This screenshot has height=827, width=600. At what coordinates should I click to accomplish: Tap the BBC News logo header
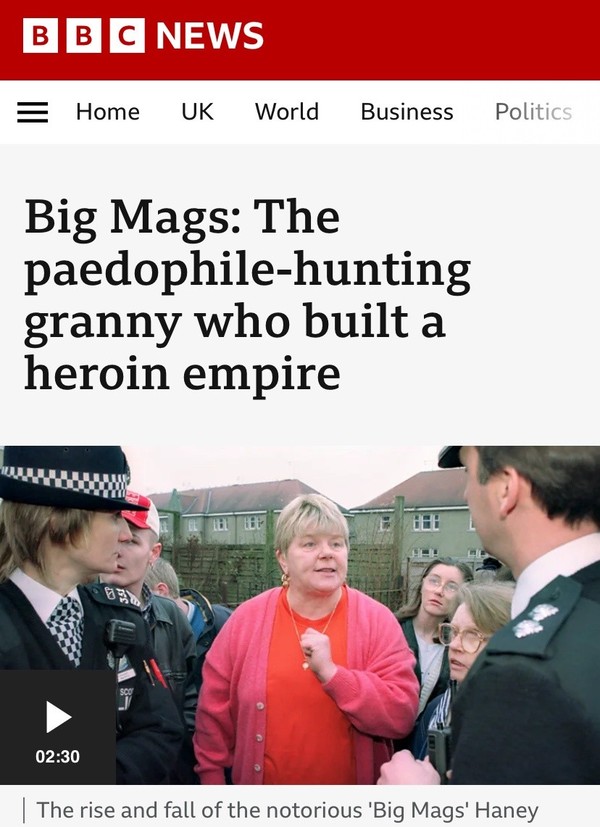coord(143,36)
